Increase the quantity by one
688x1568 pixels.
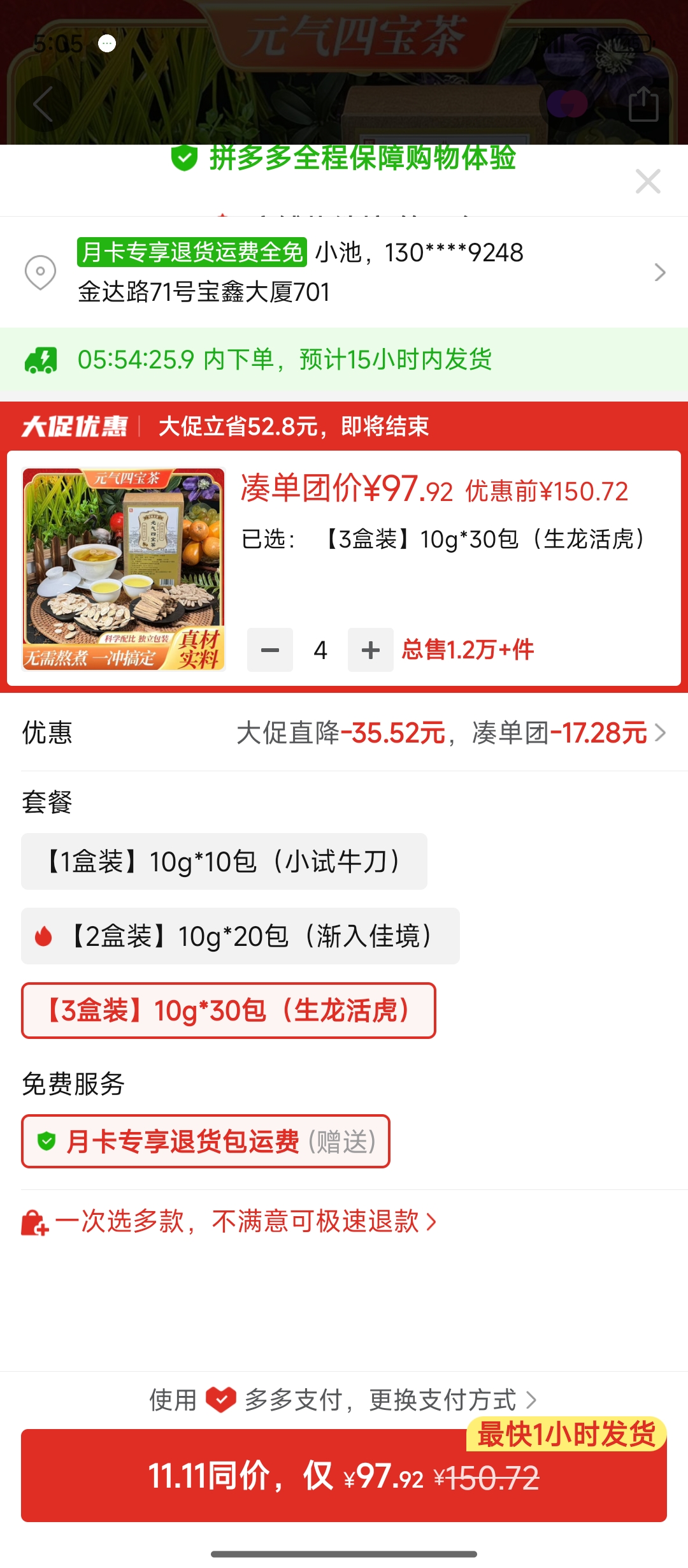(370, 650)
